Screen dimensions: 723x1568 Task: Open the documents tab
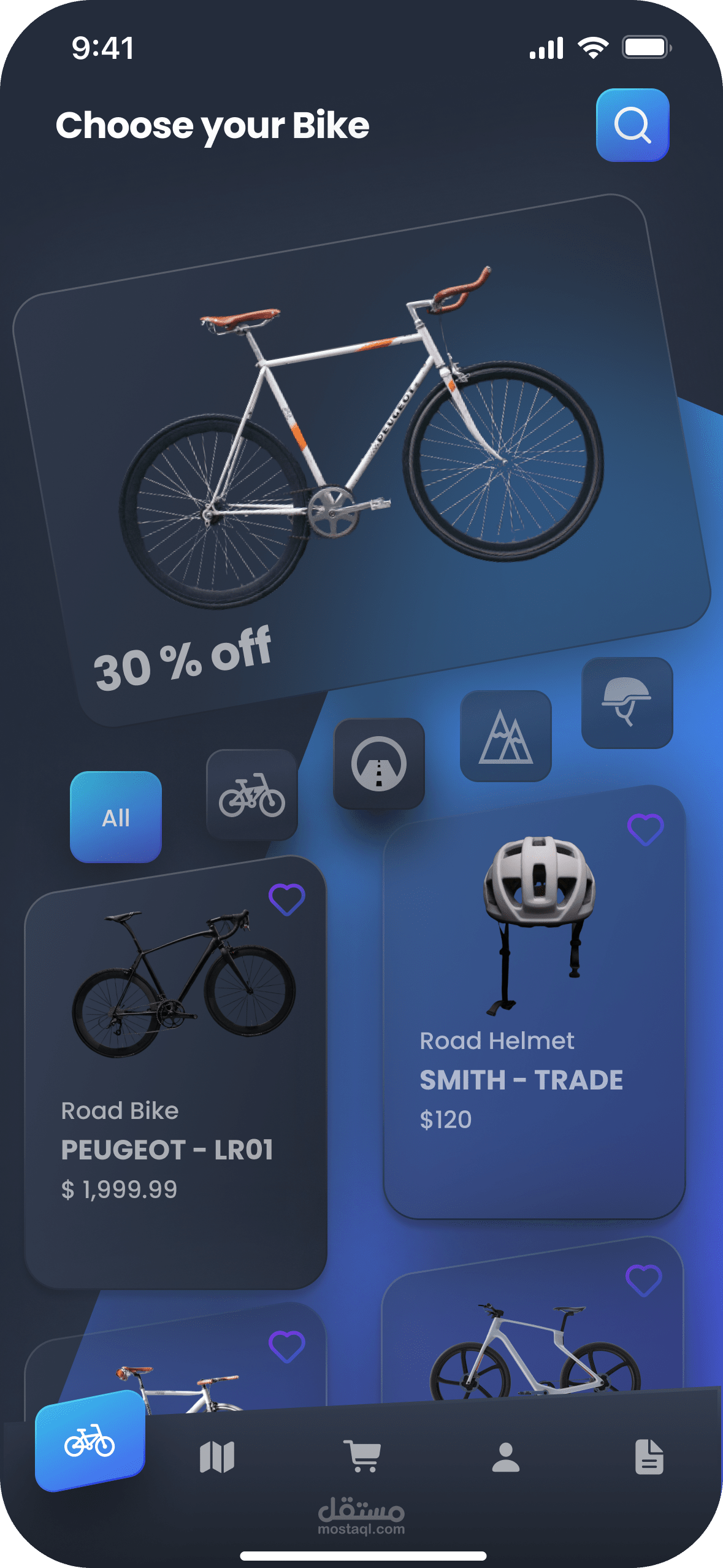pyautogui.click(x=649, y=1456)
